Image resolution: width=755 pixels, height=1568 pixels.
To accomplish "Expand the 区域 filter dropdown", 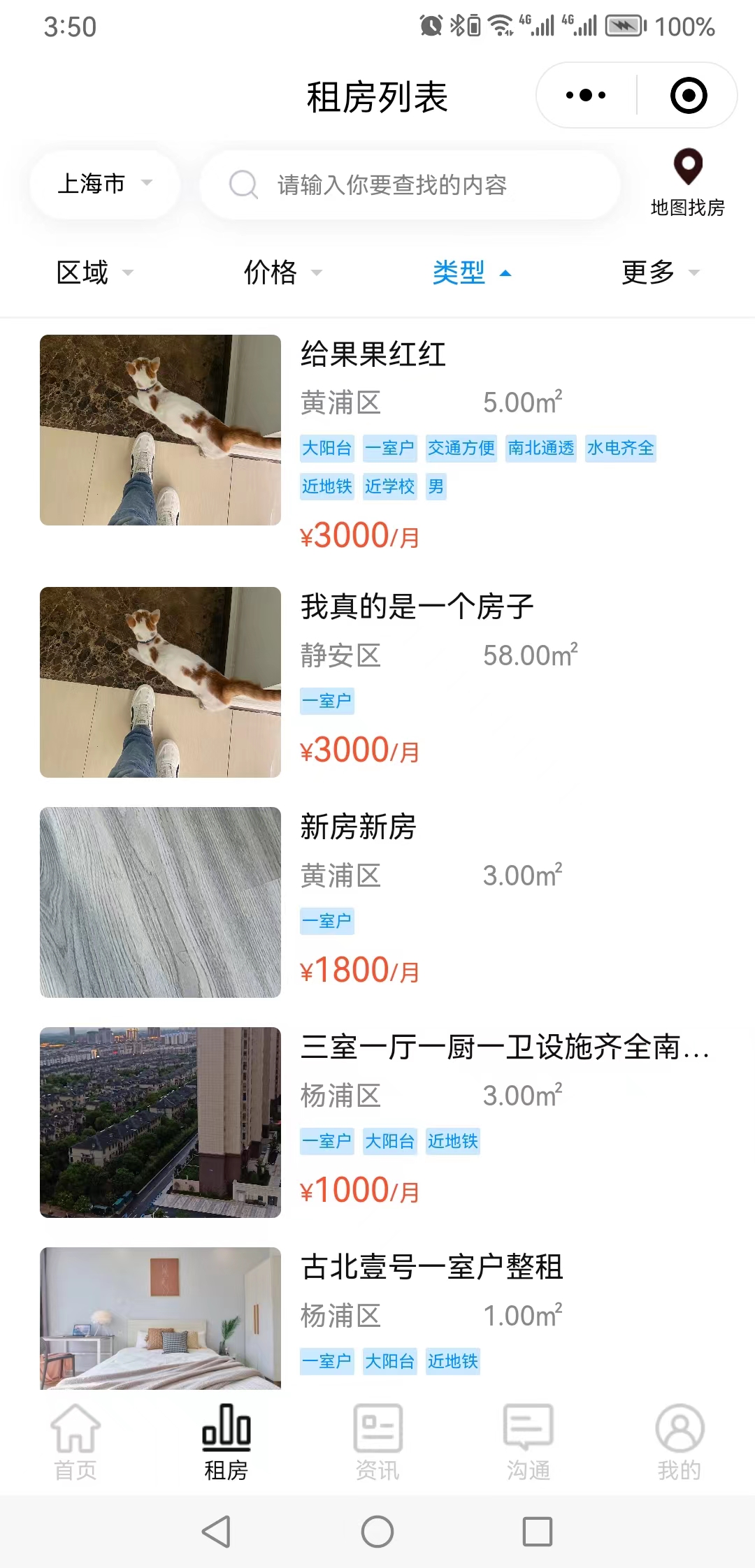I will click(x=94, y=273).
